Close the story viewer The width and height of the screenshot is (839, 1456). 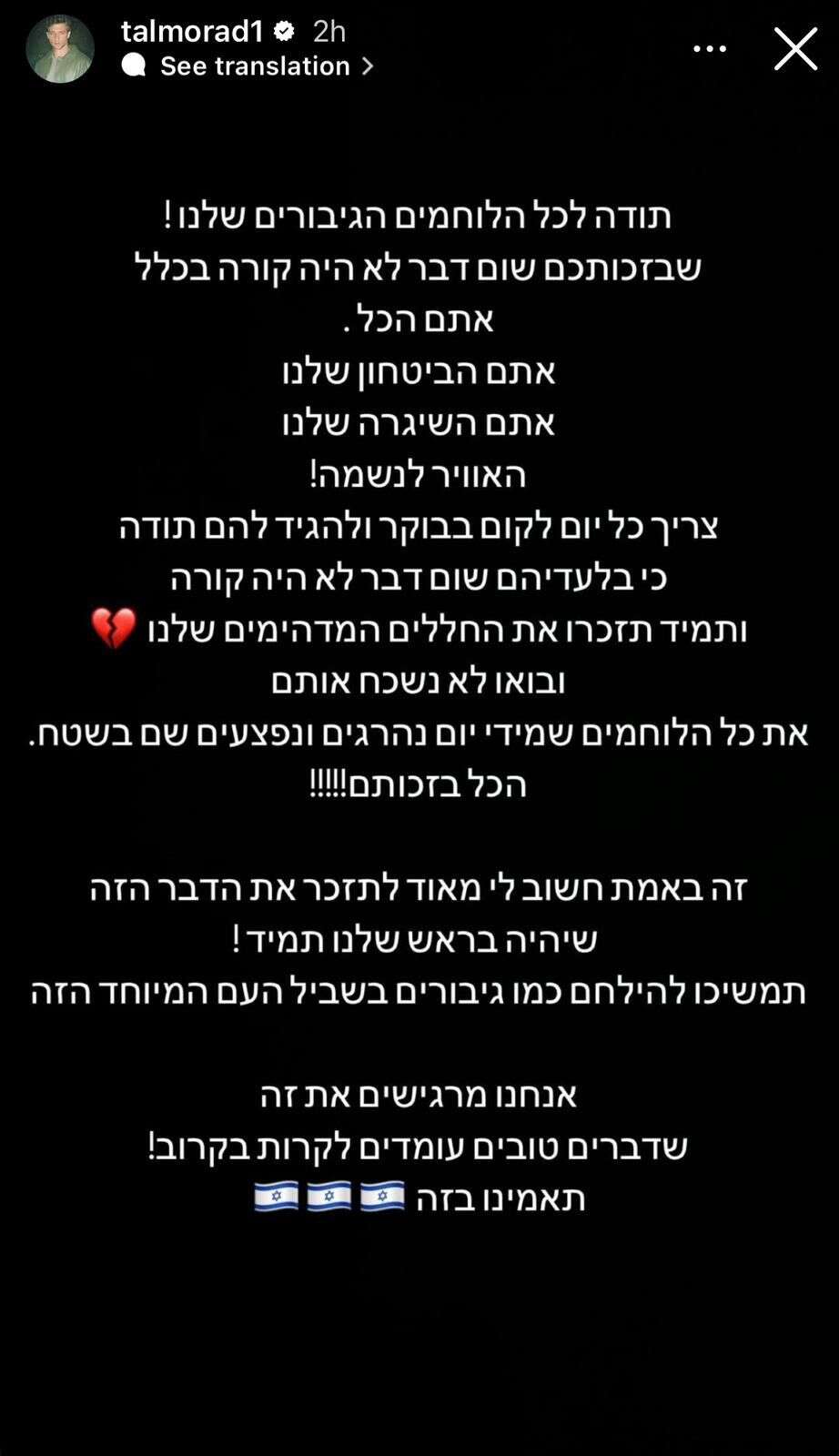pyautogui.click(x=795, y=48)
